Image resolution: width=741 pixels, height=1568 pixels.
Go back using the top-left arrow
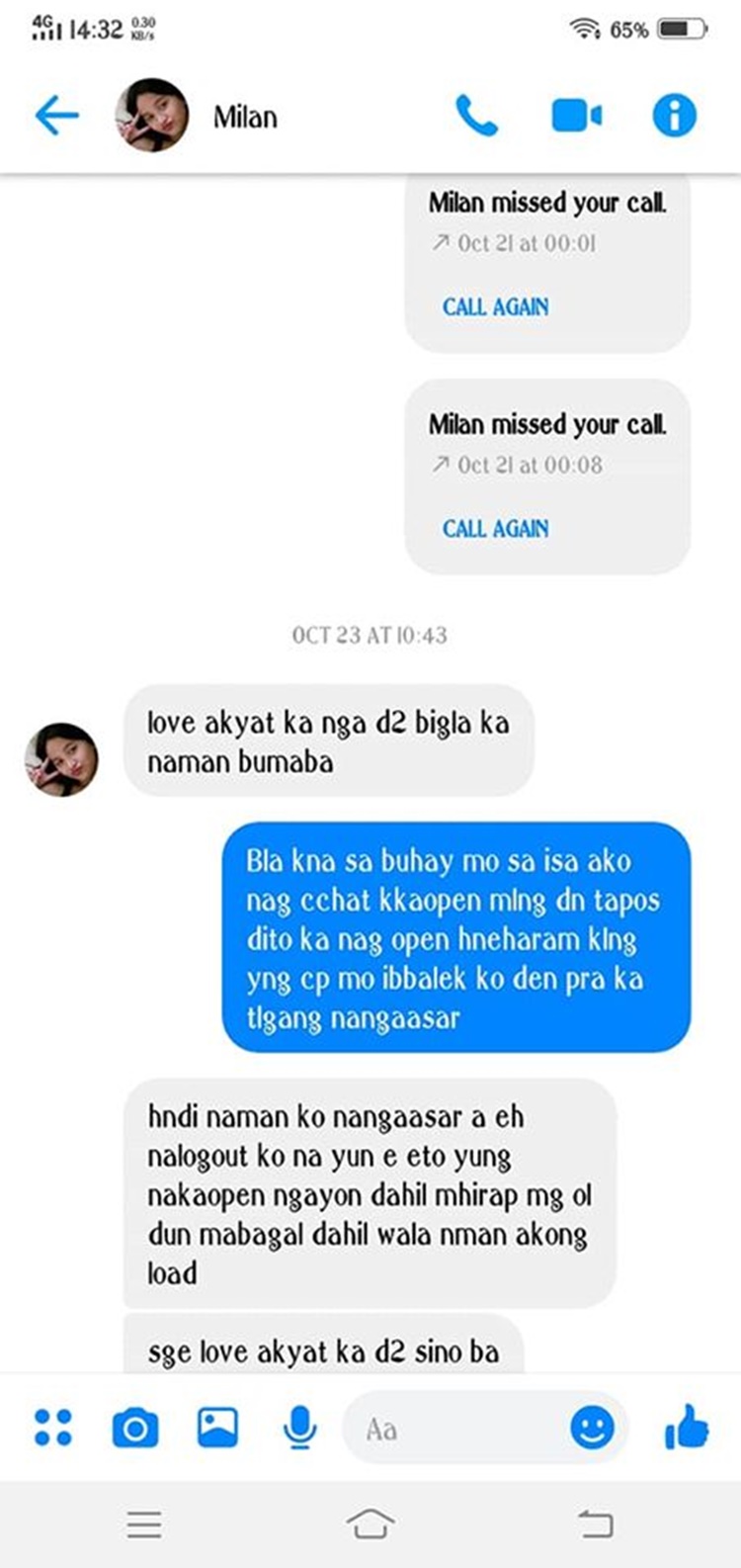[x=56, y=116]
